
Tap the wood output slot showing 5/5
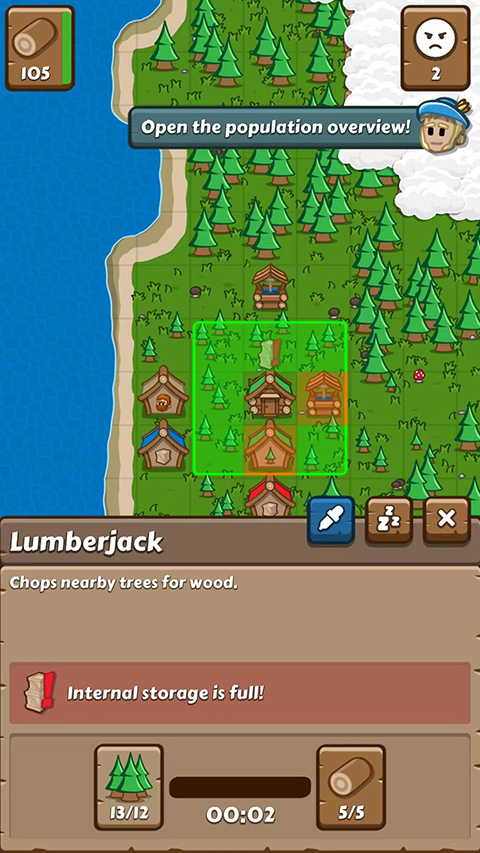coord(351,787)
